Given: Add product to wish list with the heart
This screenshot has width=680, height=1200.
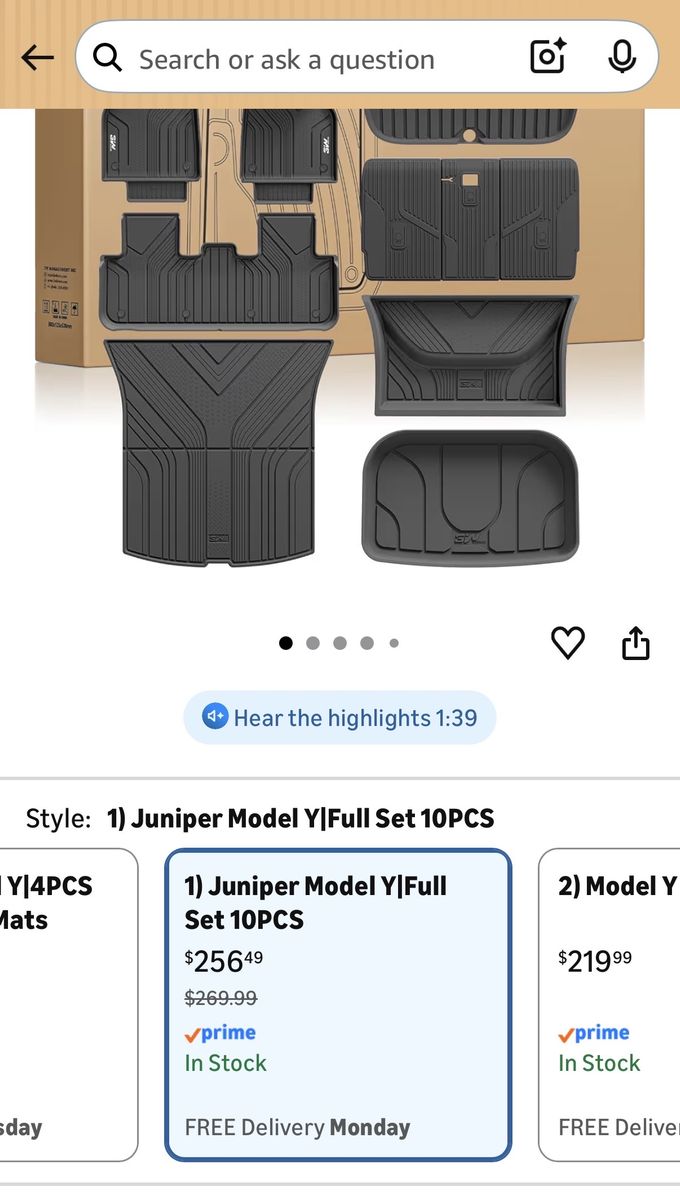Looking at the screenshot, I should [x=568, y=642].
